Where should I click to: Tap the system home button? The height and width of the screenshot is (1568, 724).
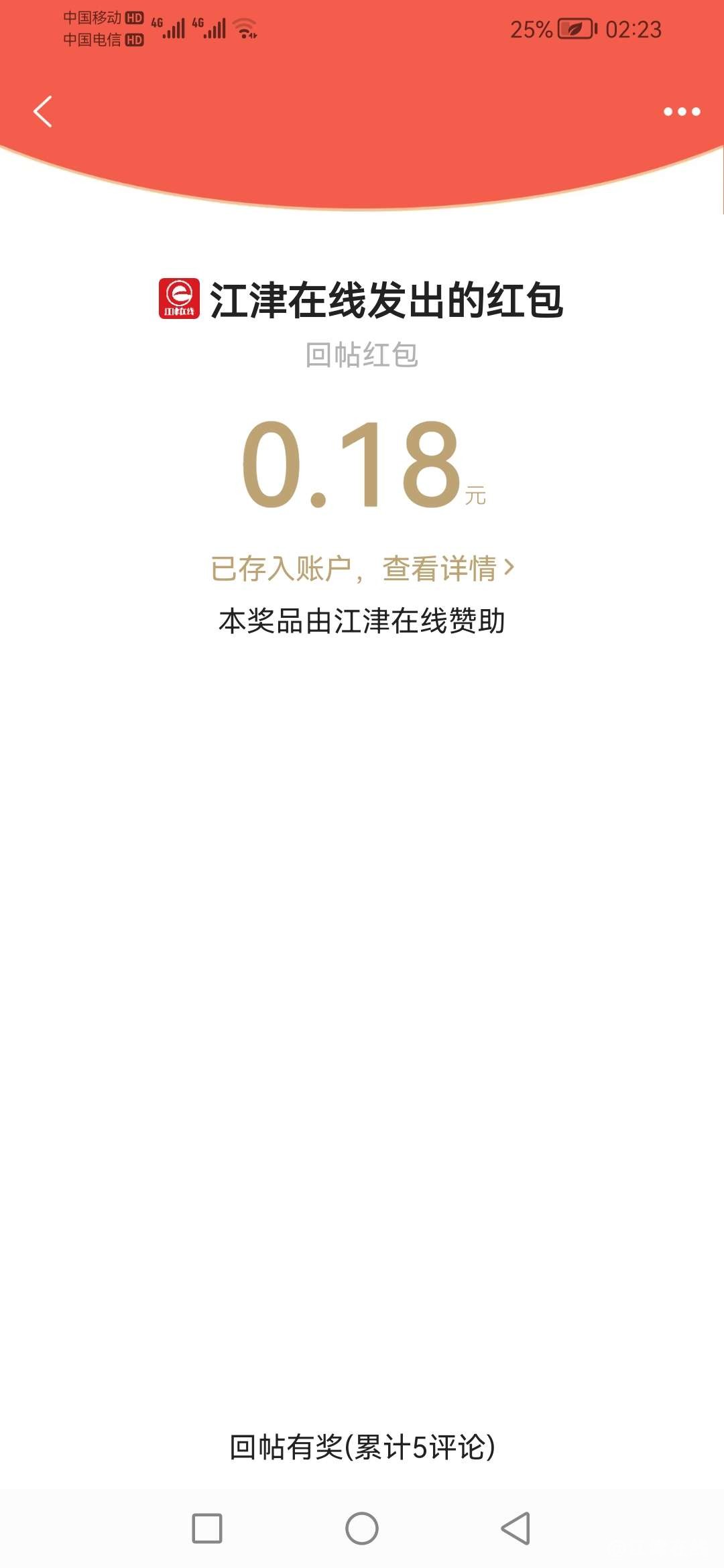click(x=362, y=1528)
